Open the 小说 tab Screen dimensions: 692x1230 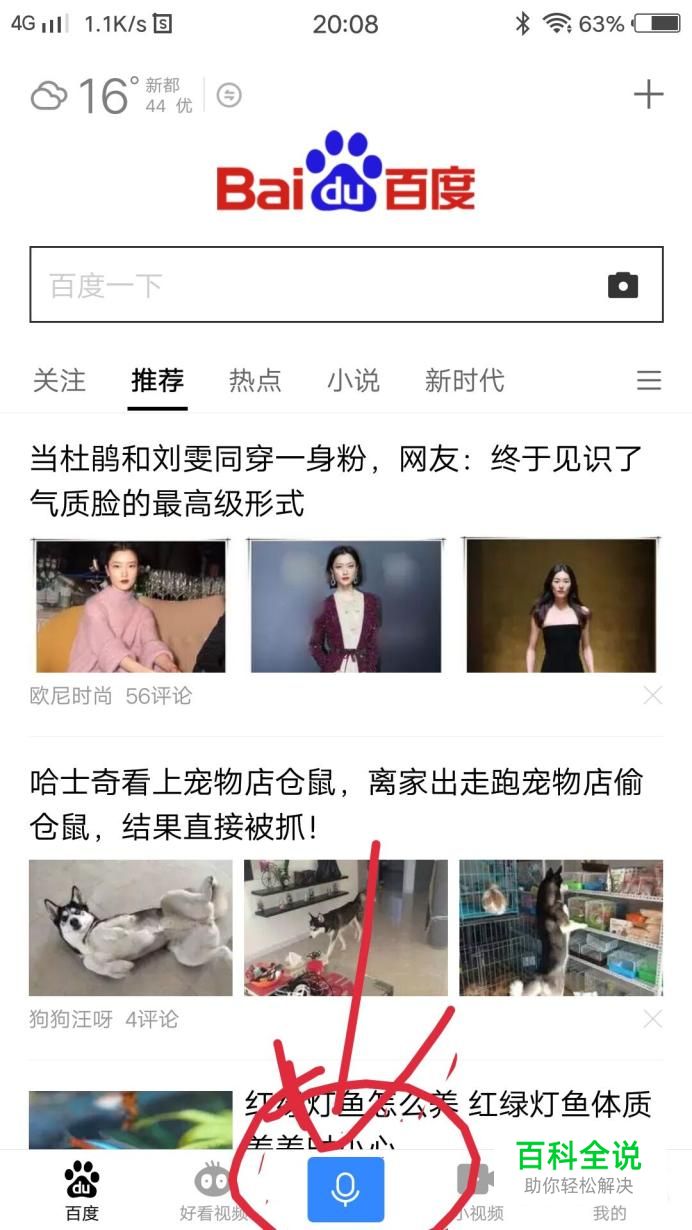pyautogui.click(x=353, y=381)
